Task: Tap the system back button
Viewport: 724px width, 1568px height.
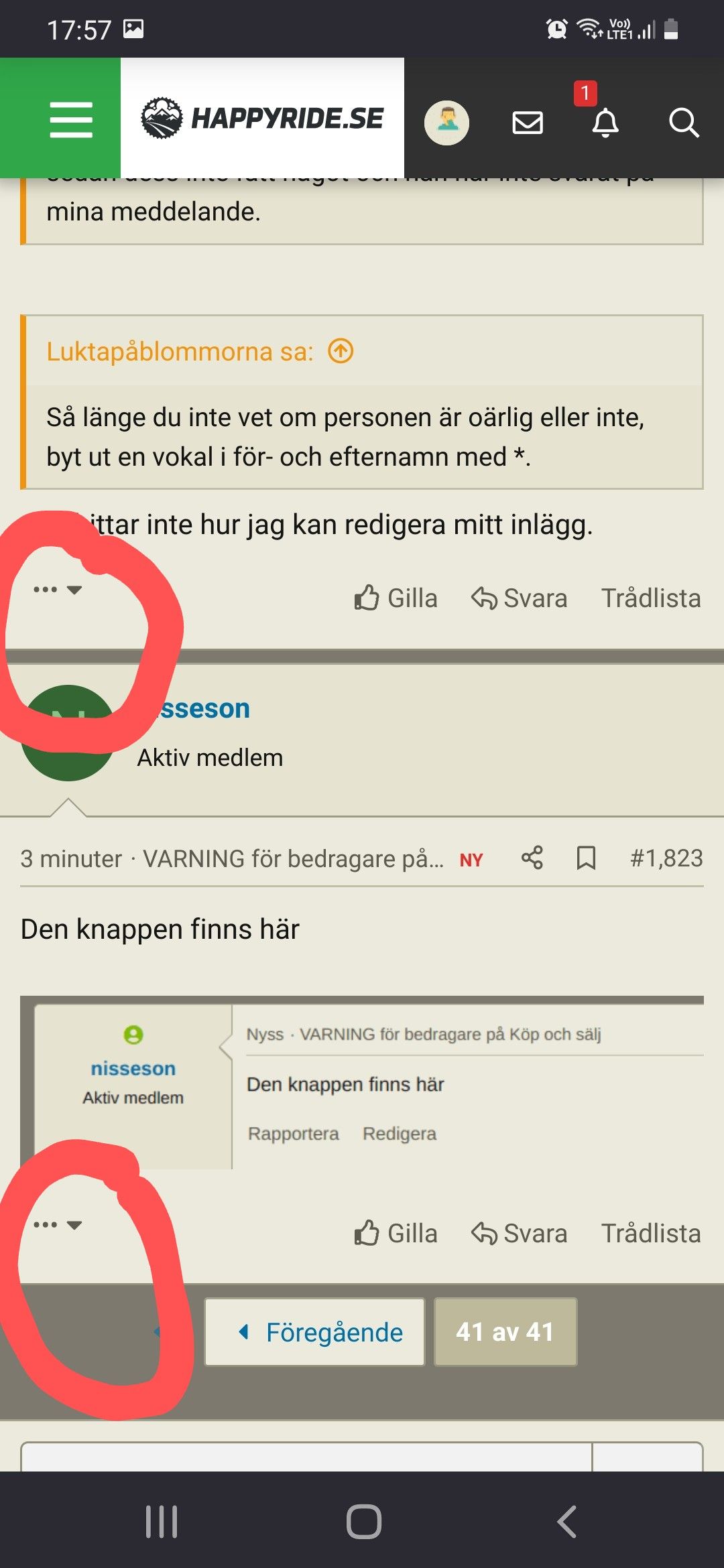Action: (x=566, y=1521)
